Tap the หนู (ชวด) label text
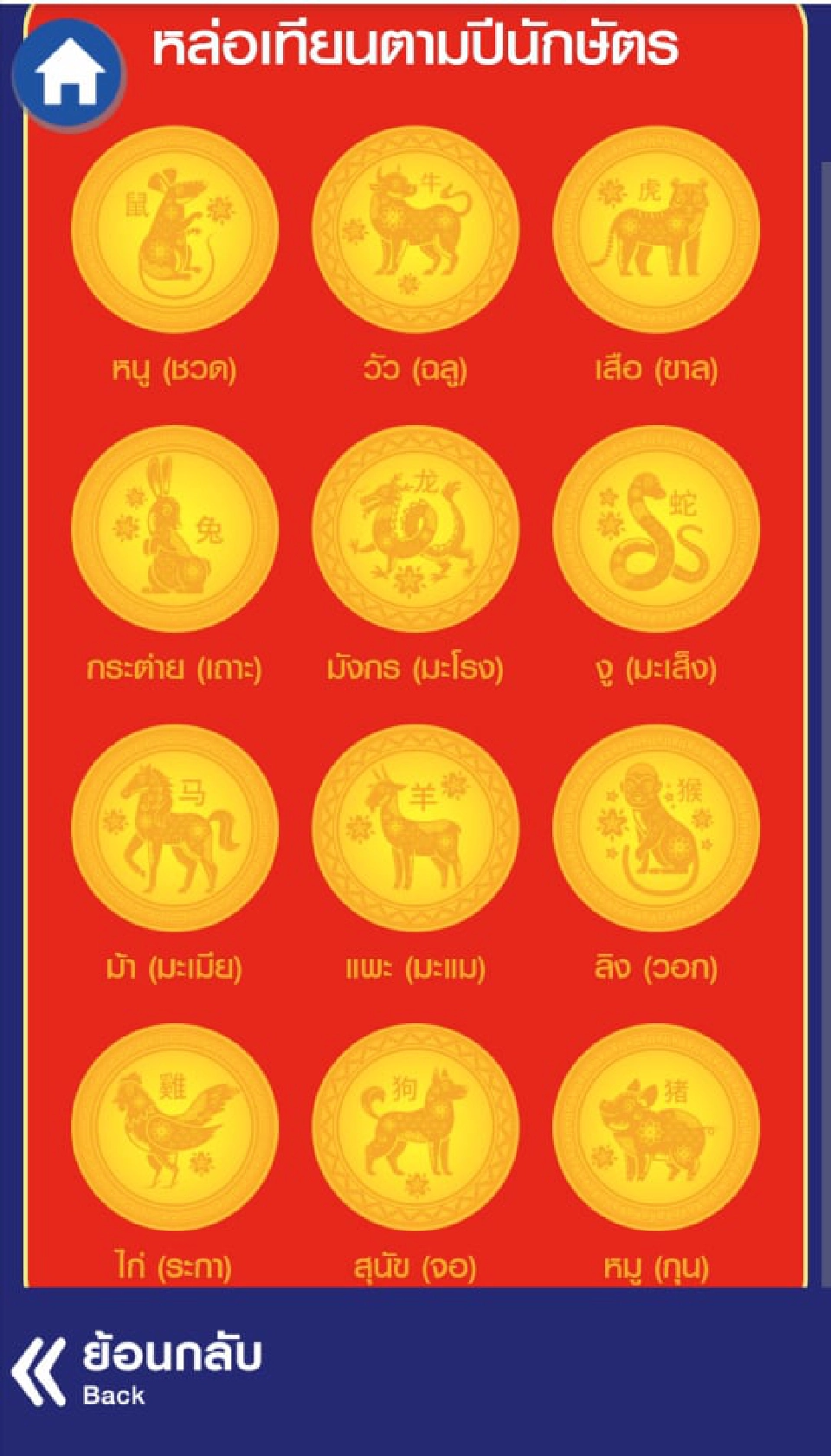Screen dimensions: 831x1456 tap(177, 369)
